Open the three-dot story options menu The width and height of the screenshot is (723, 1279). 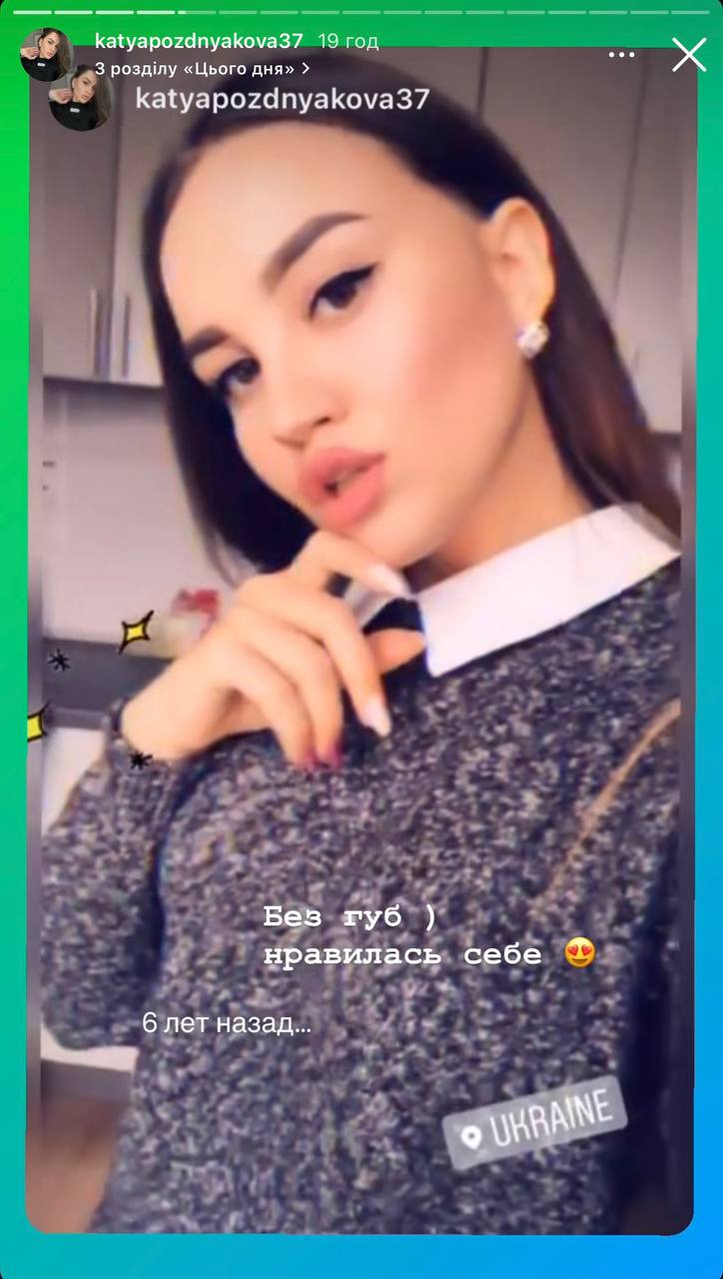[x=621, y=54]
